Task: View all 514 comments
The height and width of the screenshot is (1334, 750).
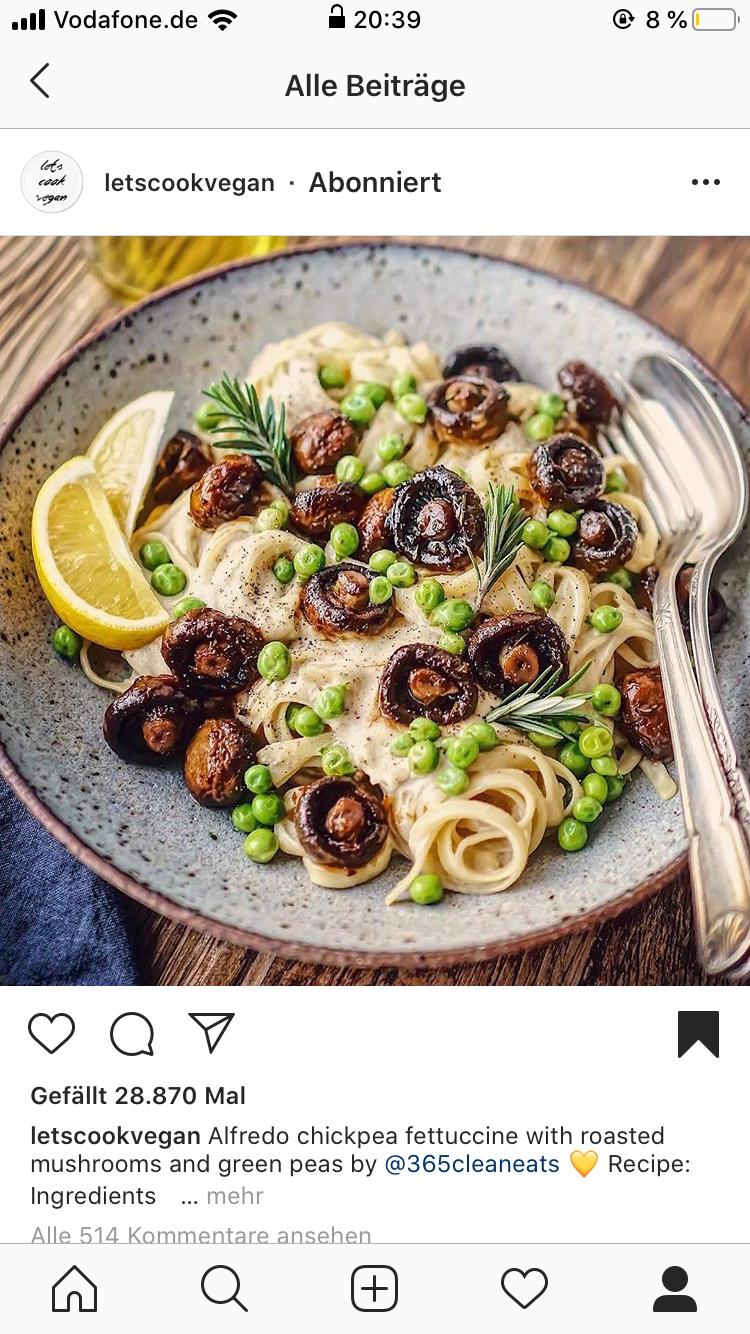Action: (x=201, y=1235)
